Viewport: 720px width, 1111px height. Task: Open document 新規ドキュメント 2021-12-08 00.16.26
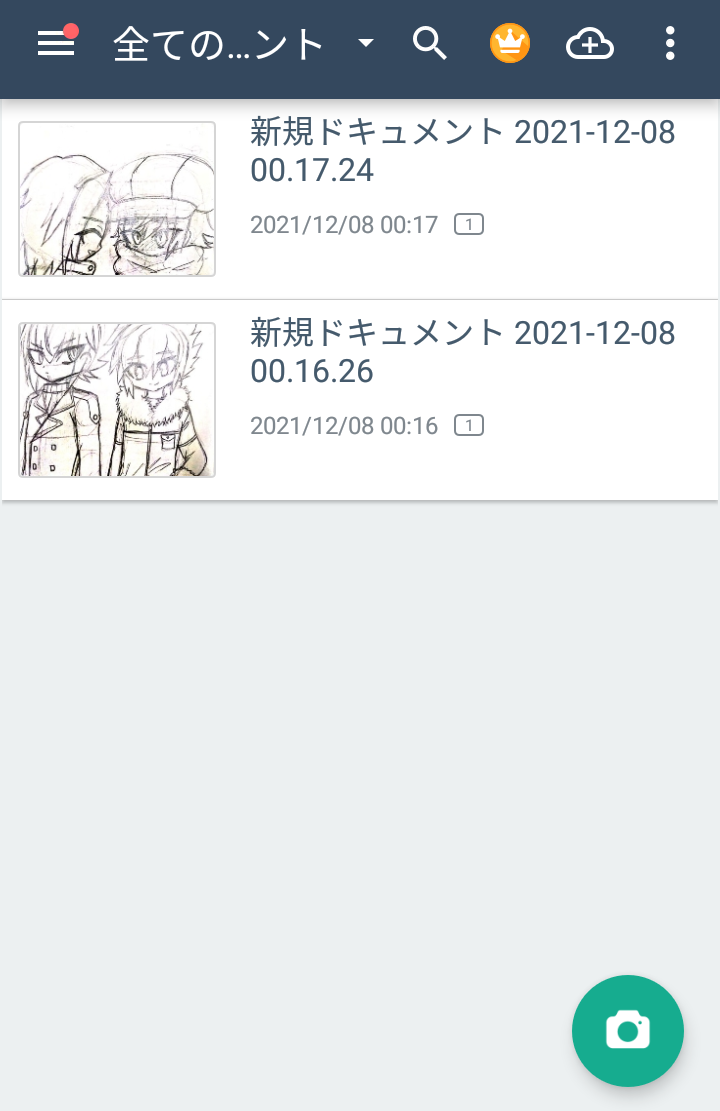click(360, 399)
